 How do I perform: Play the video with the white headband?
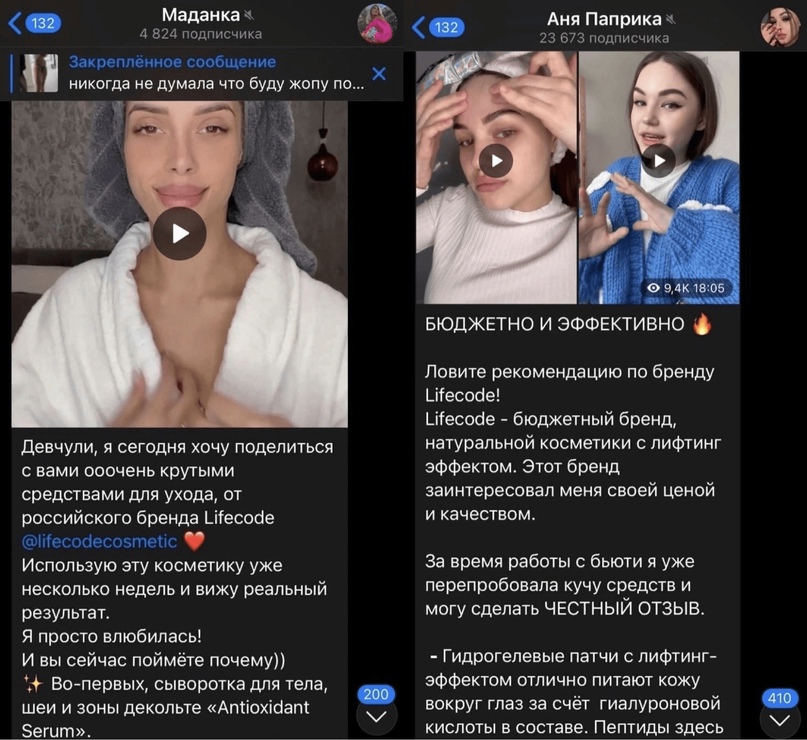tap(495, 160)
